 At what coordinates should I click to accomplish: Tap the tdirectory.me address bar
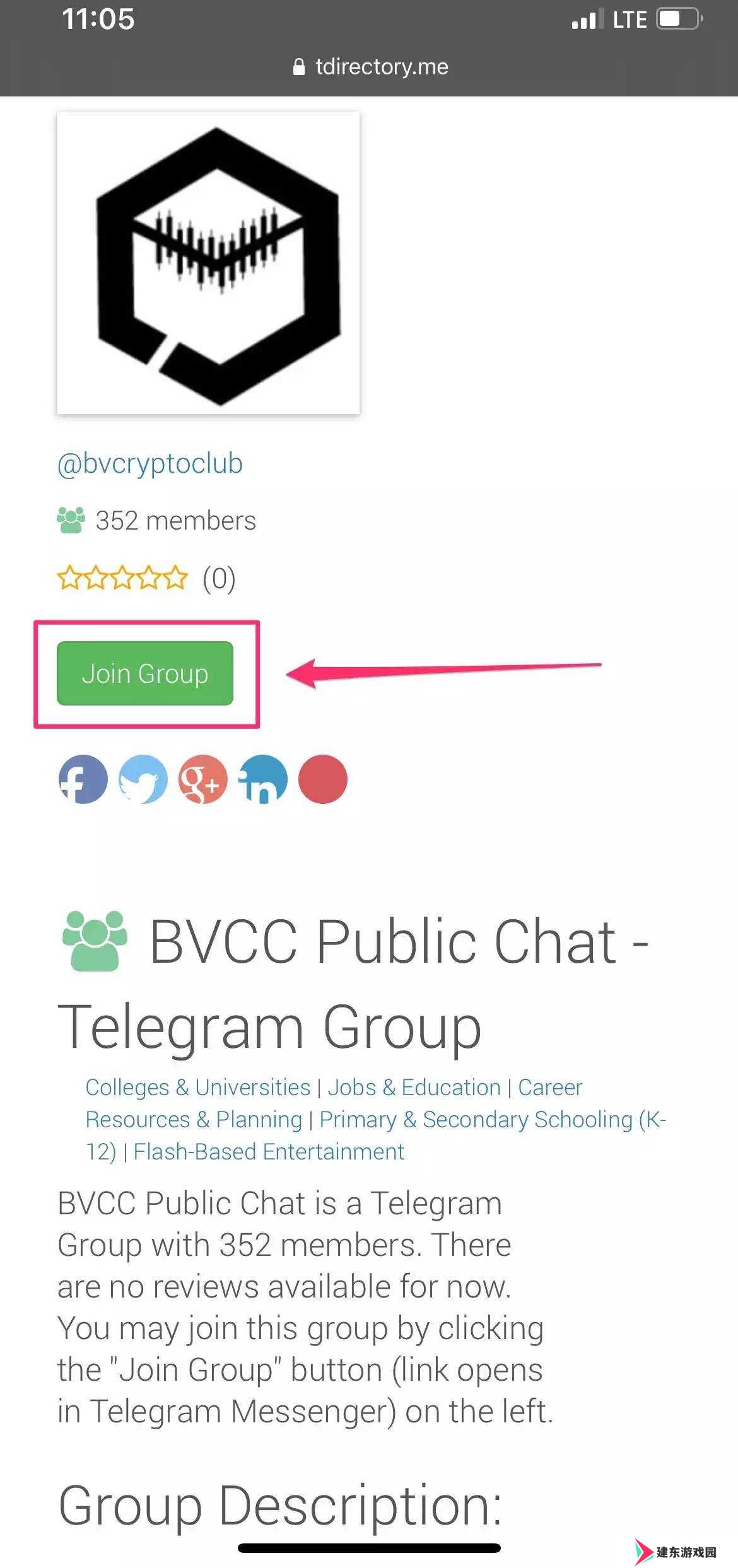(371, 67)
